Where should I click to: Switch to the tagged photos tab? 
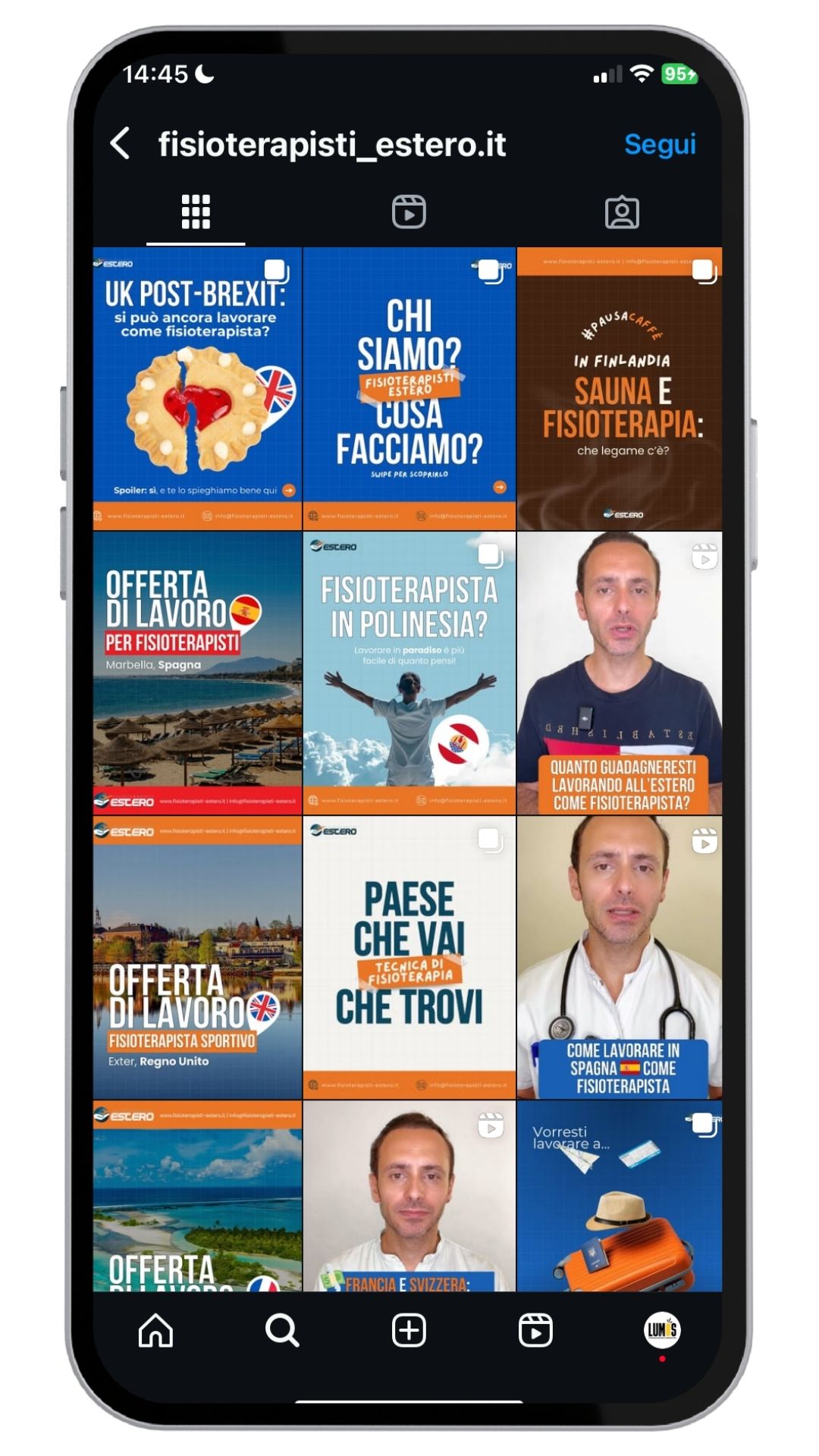click(622, 212)
